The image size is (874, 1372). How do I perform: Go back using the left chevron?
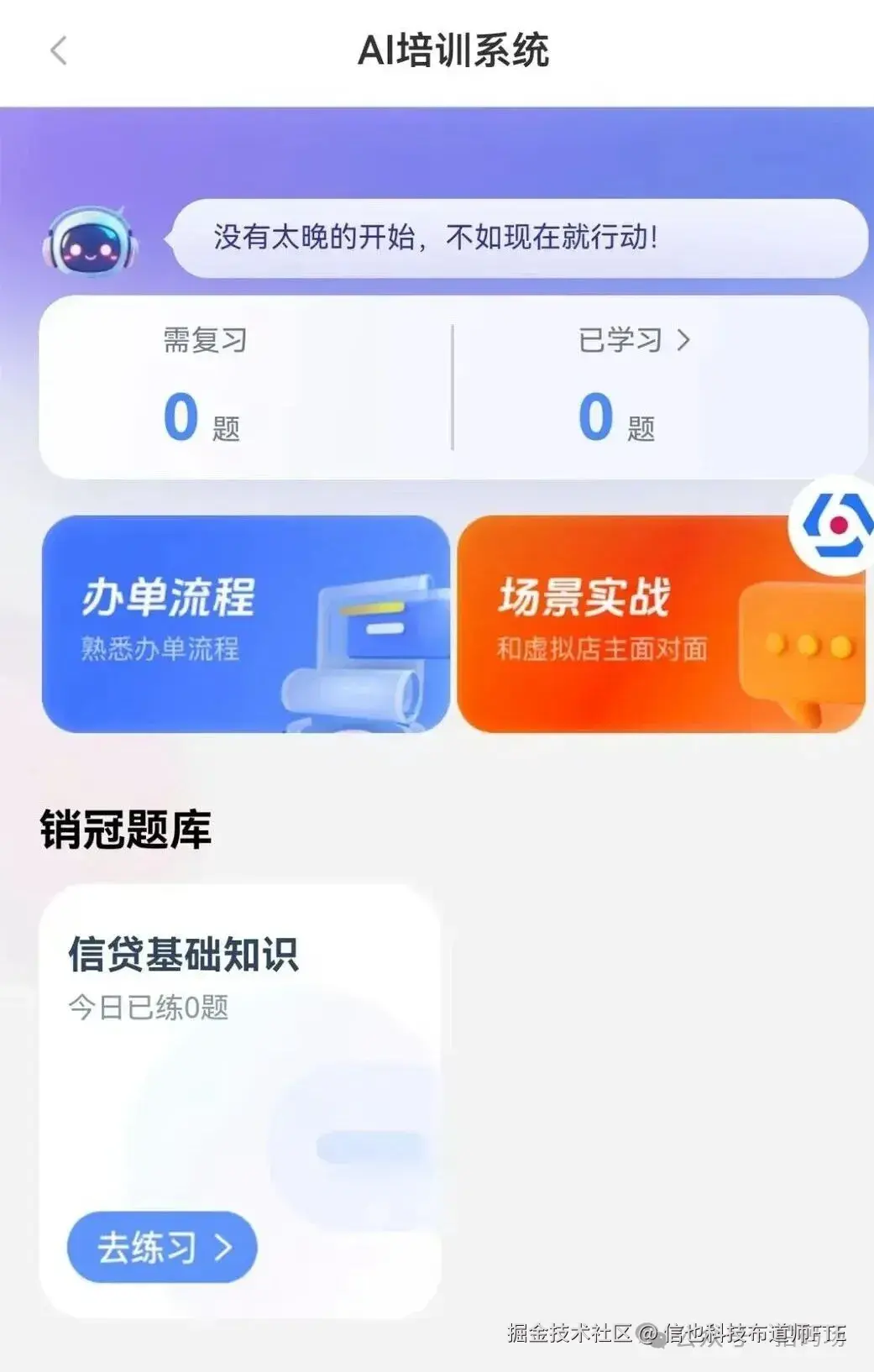[57, 51]
